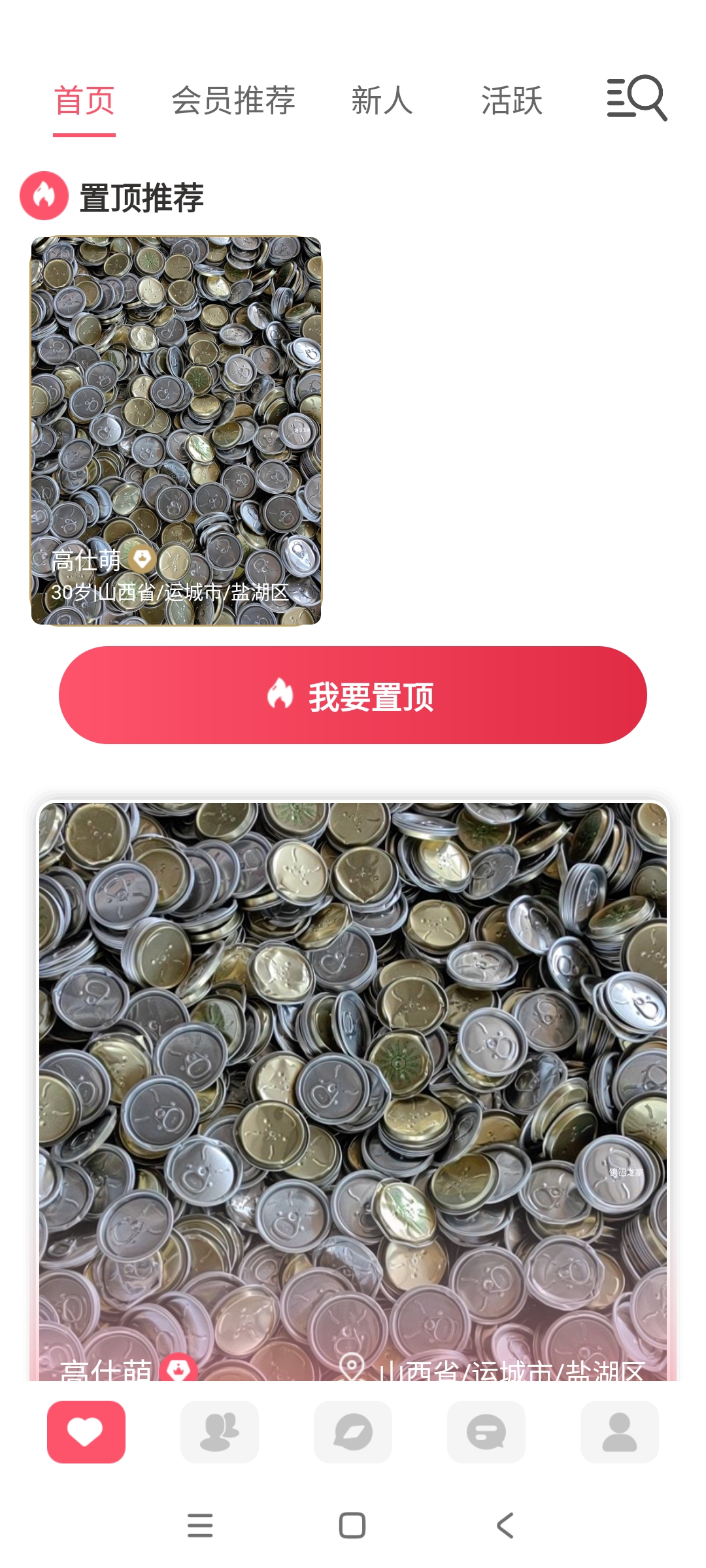Go back using system back button
706x1568 pixels.
click(x=505, y=1526)
